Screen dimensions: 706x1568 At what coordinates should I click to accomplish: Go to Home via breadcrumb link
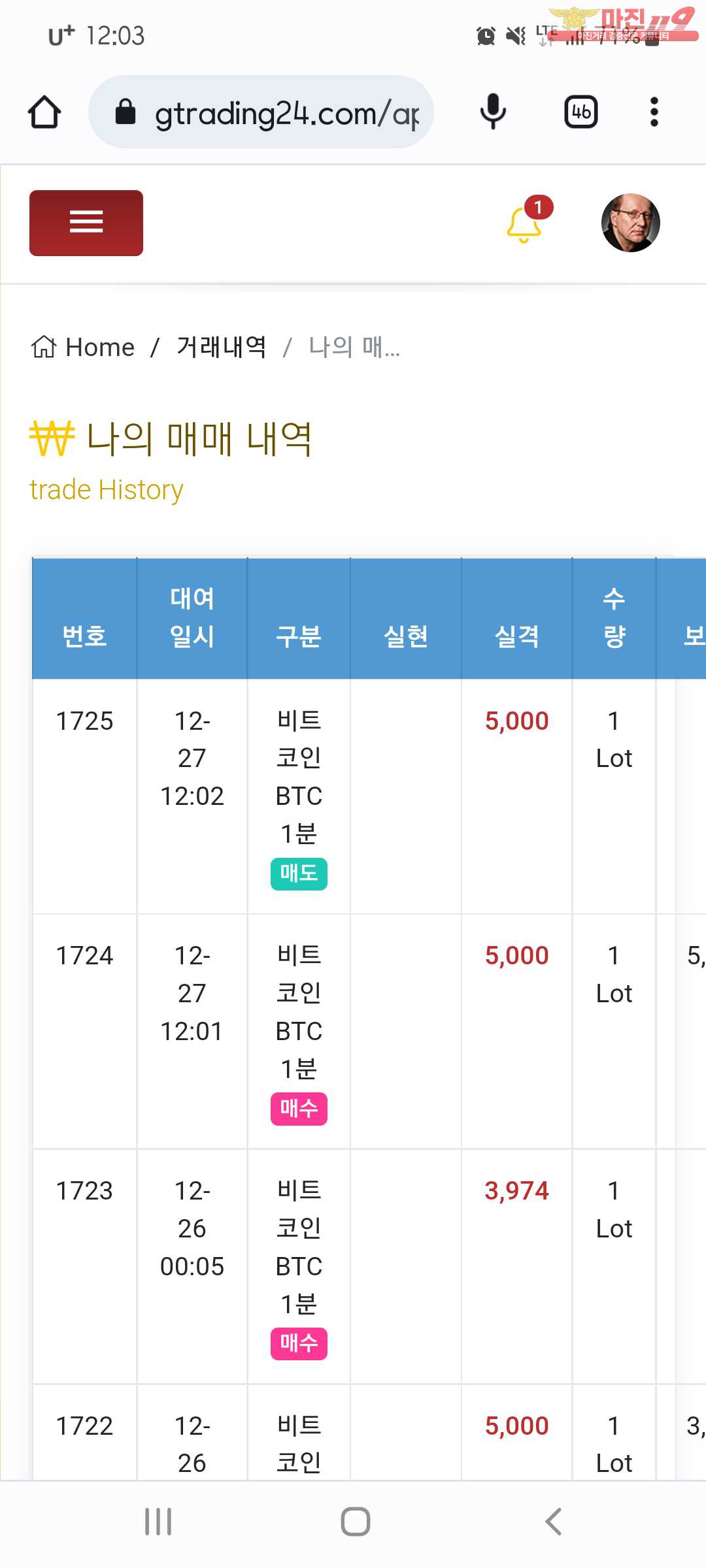coord(83,347)
